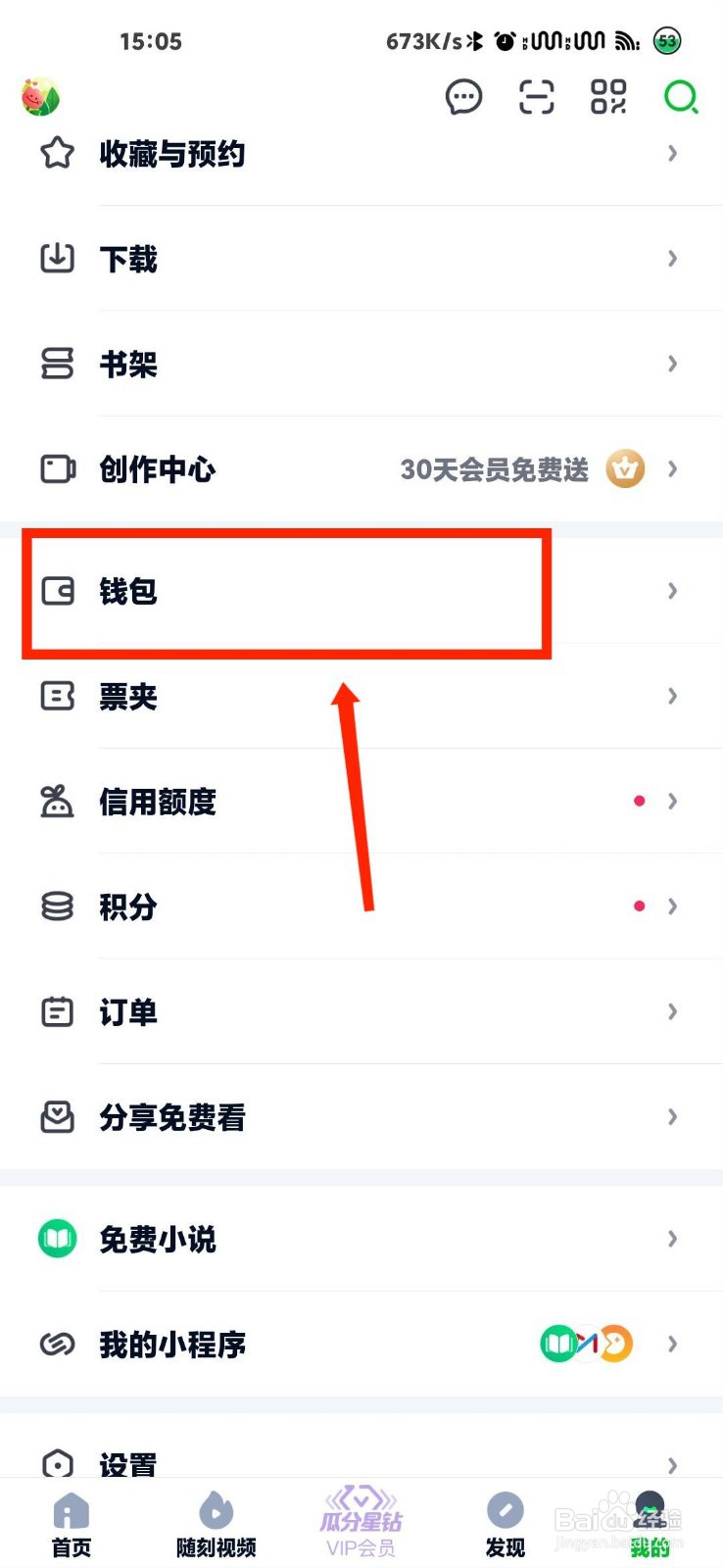723x1568 pixels.
Task: Open the QR code icon
Action: pyautogui.click(x=607, y=97)
